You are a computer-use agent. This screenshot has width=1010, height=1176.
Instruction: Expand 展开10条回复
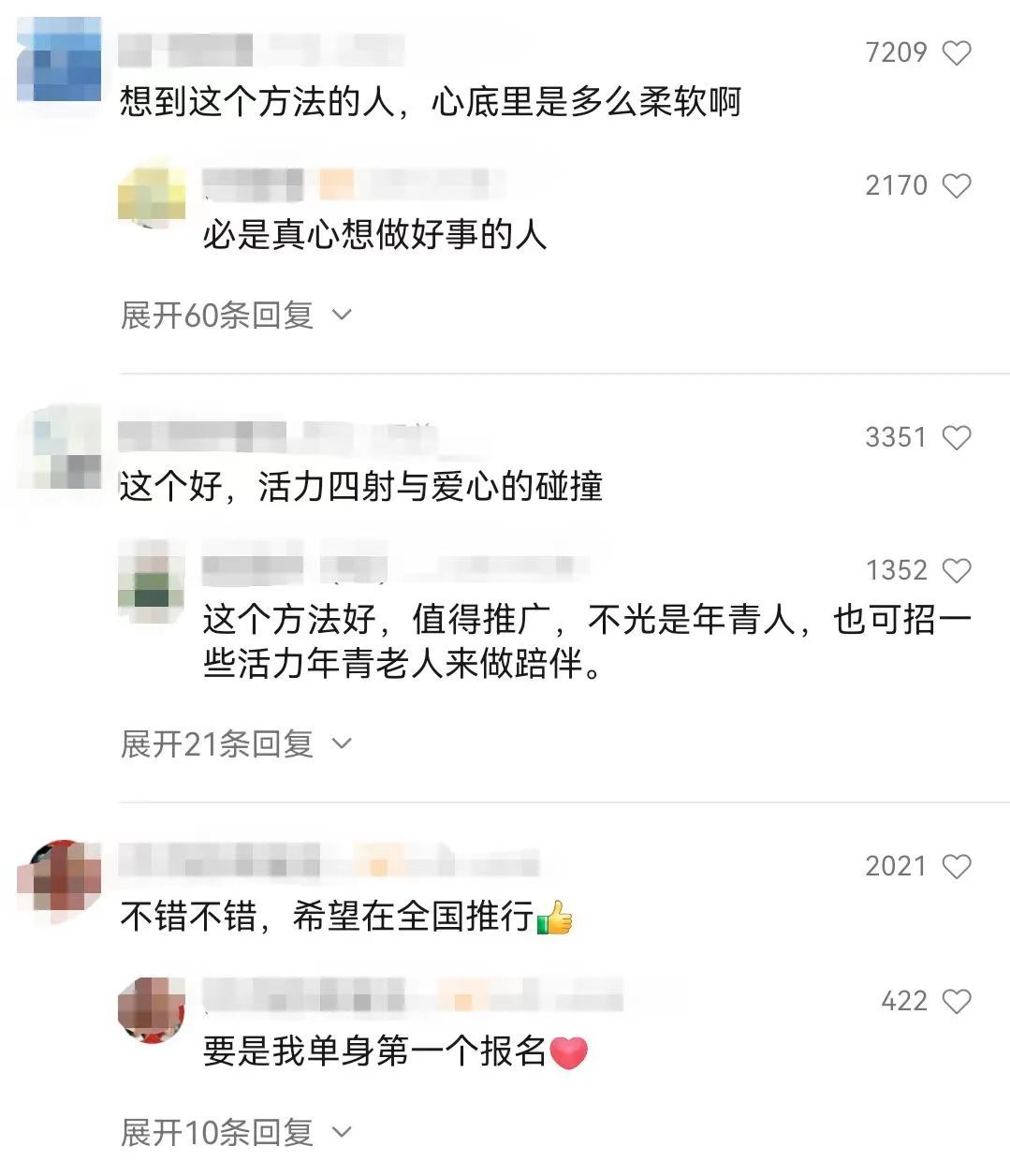235,1133
